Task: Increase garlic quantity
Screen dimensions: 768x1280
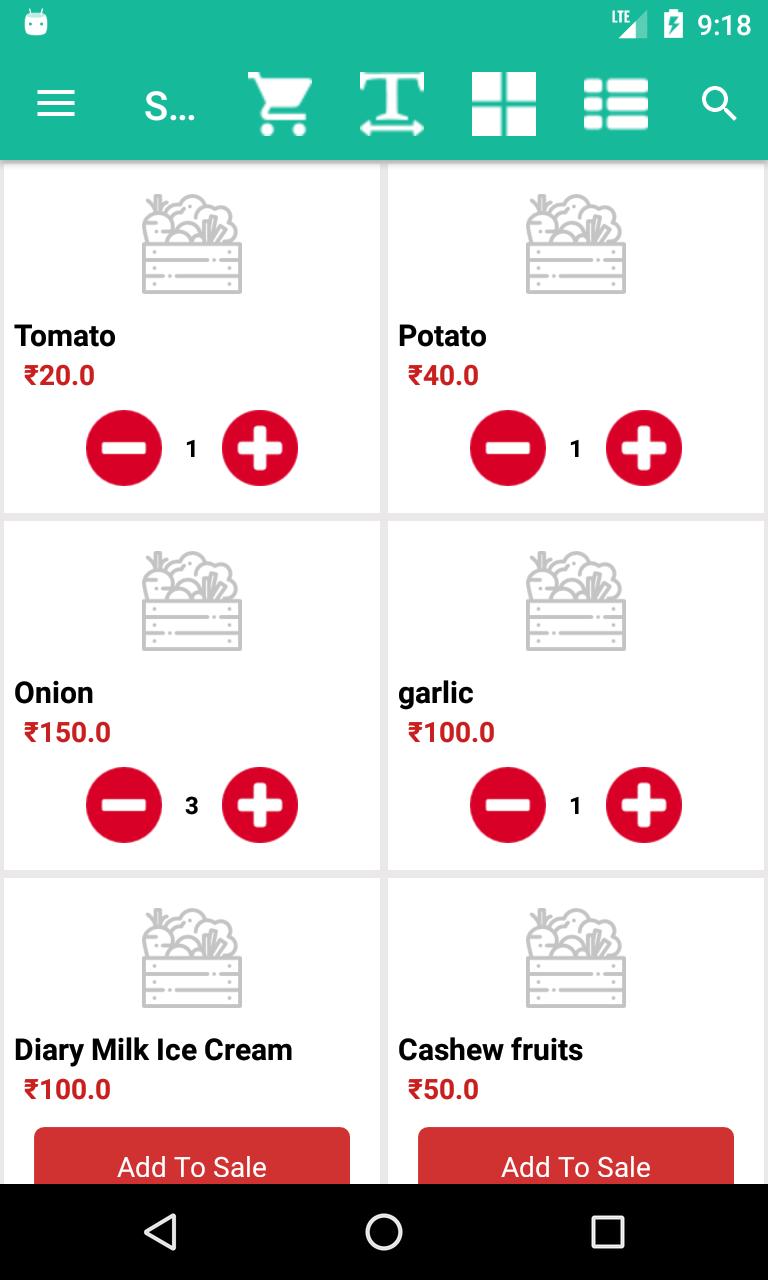Action: 644,805
